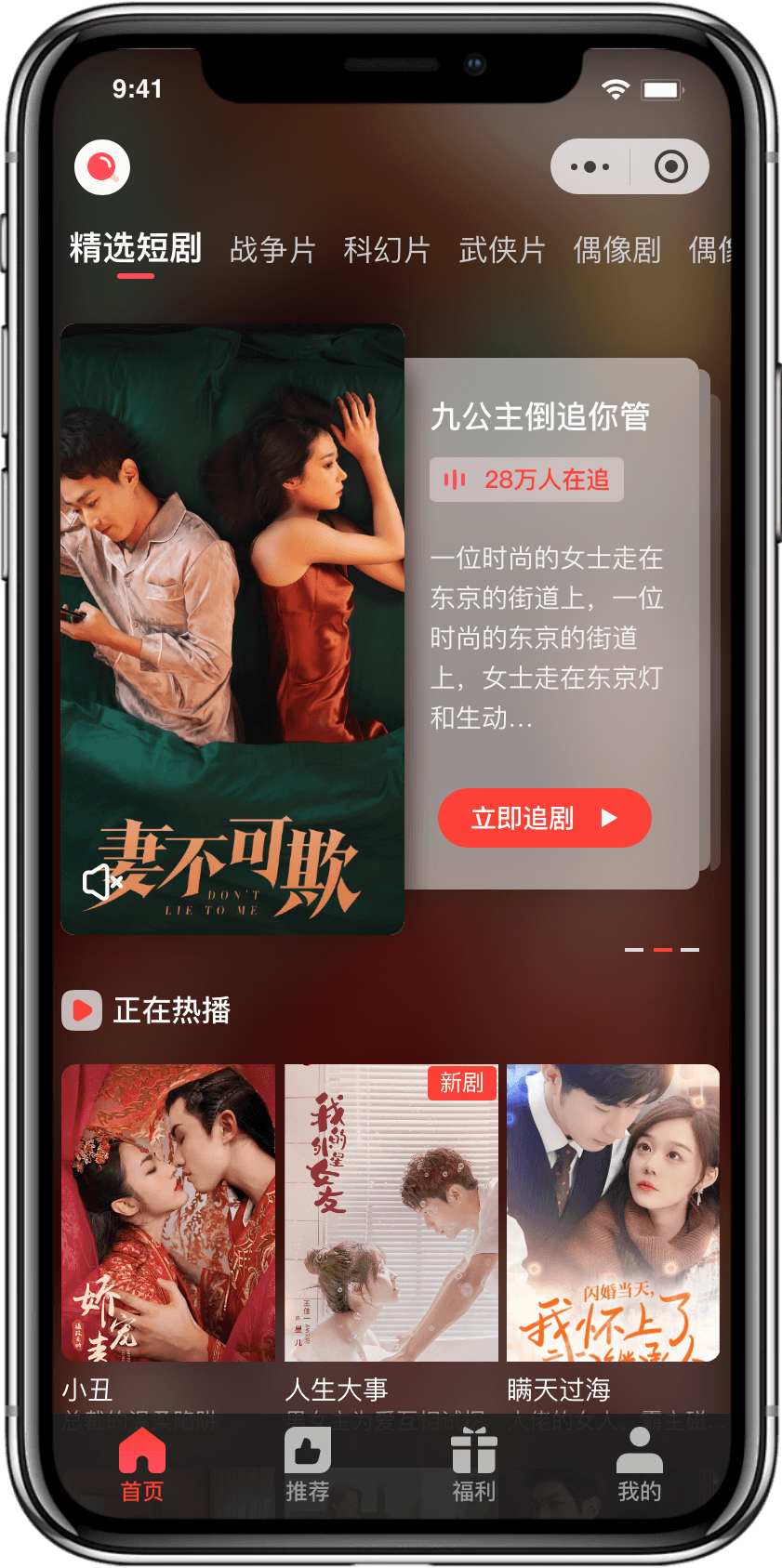Go to the 首页 tab

click(x=142, y=1467)
